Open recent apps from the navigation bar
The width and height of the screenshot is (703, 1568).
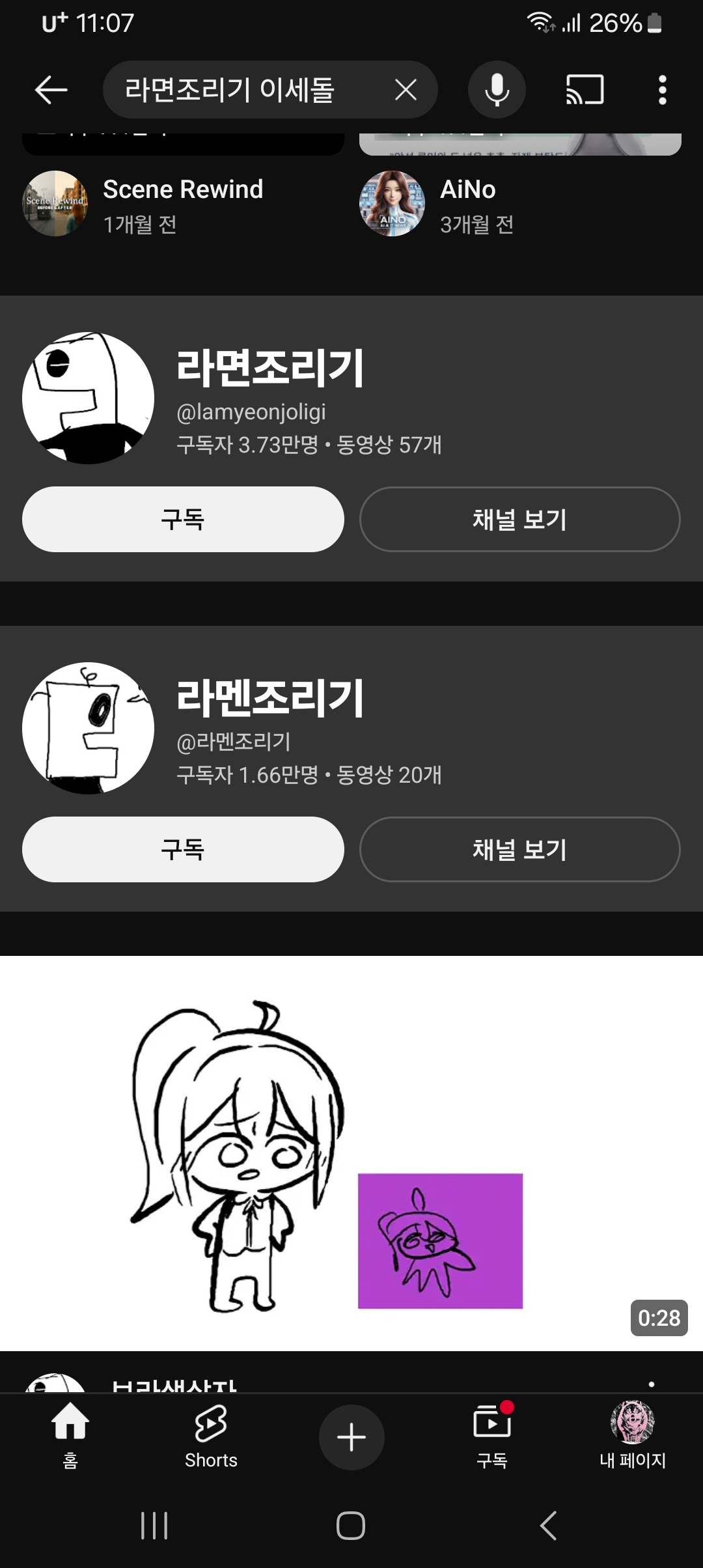154,1526
